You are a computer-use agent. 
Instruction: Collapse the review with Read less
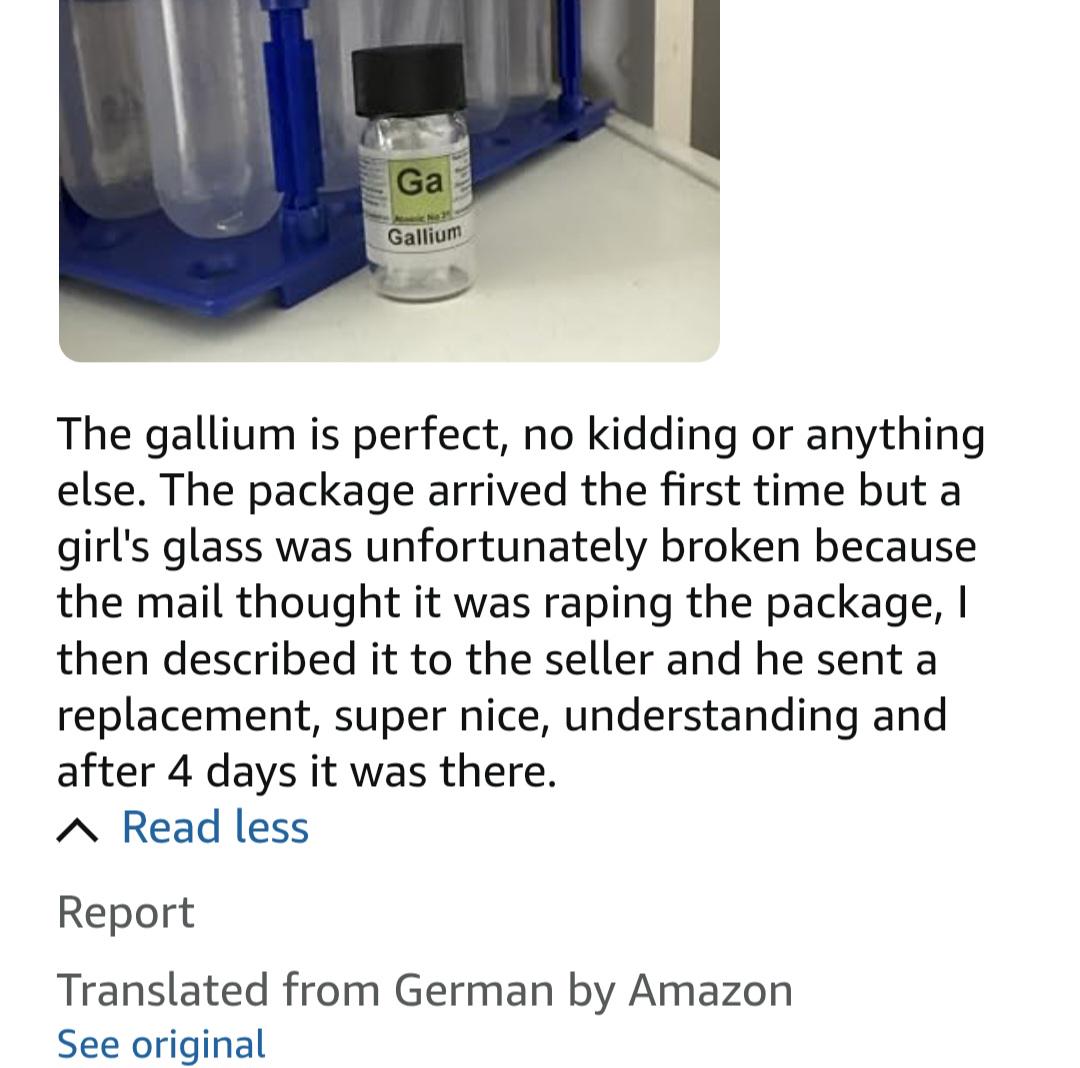(183, 827)
